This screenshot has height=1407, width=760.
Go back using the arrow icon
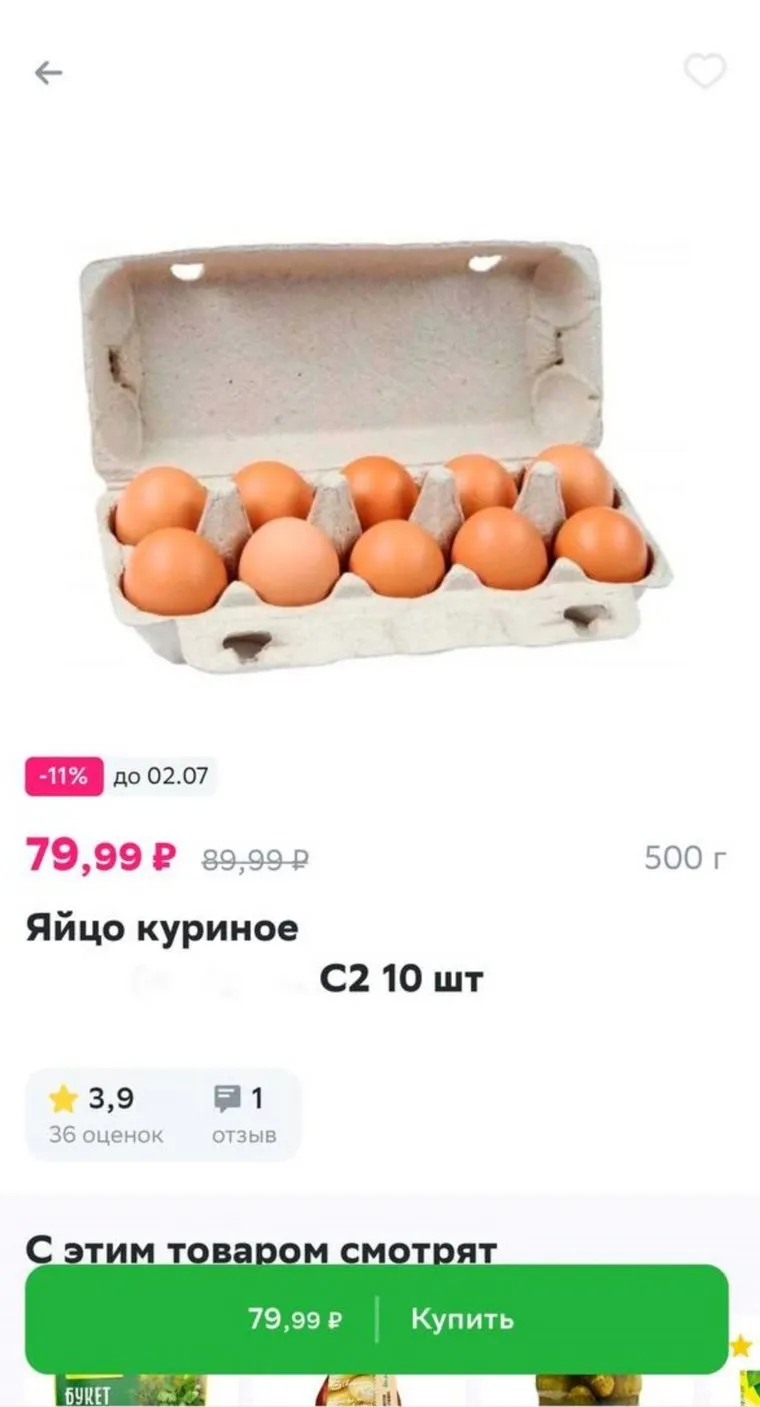point(48,73)
